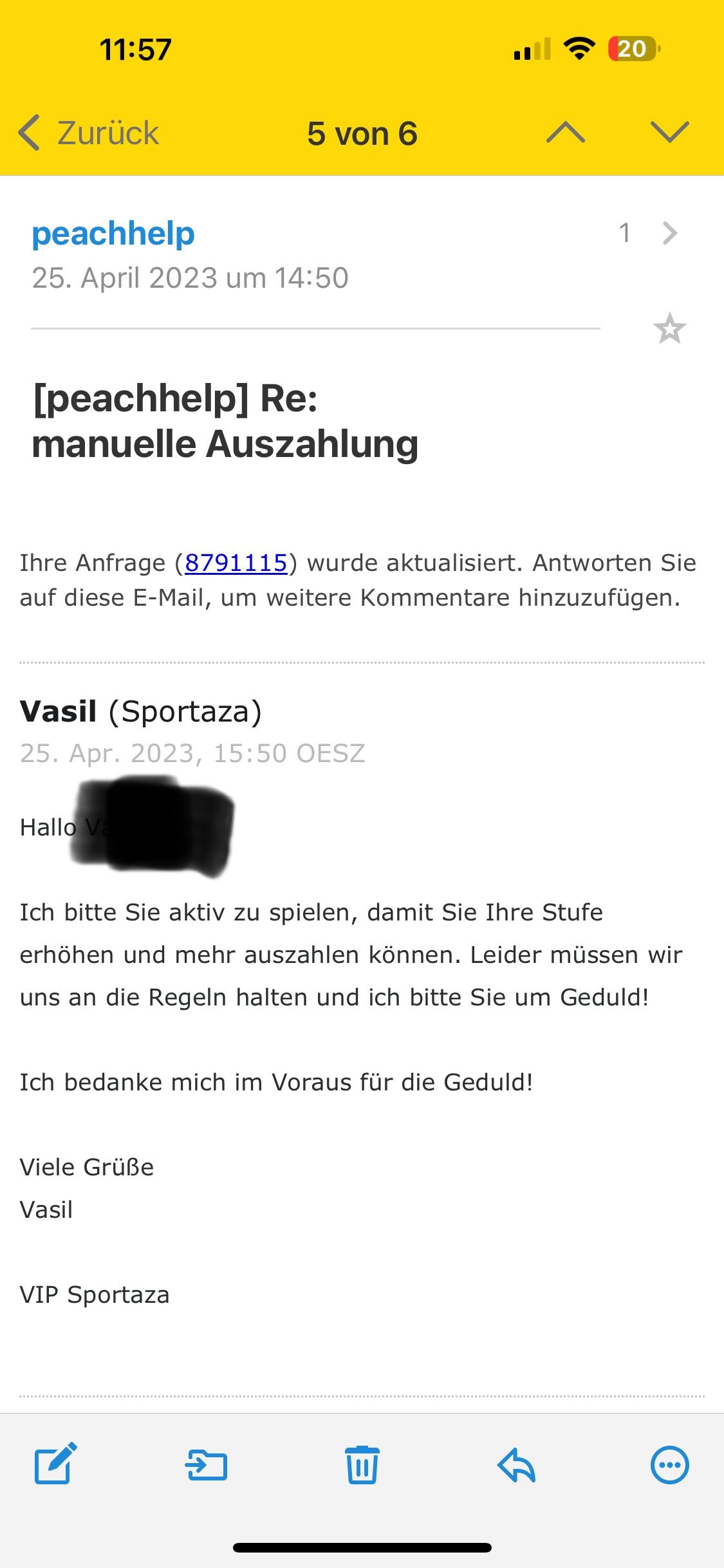Delete this email with the trash icon

coord(362,1466)
